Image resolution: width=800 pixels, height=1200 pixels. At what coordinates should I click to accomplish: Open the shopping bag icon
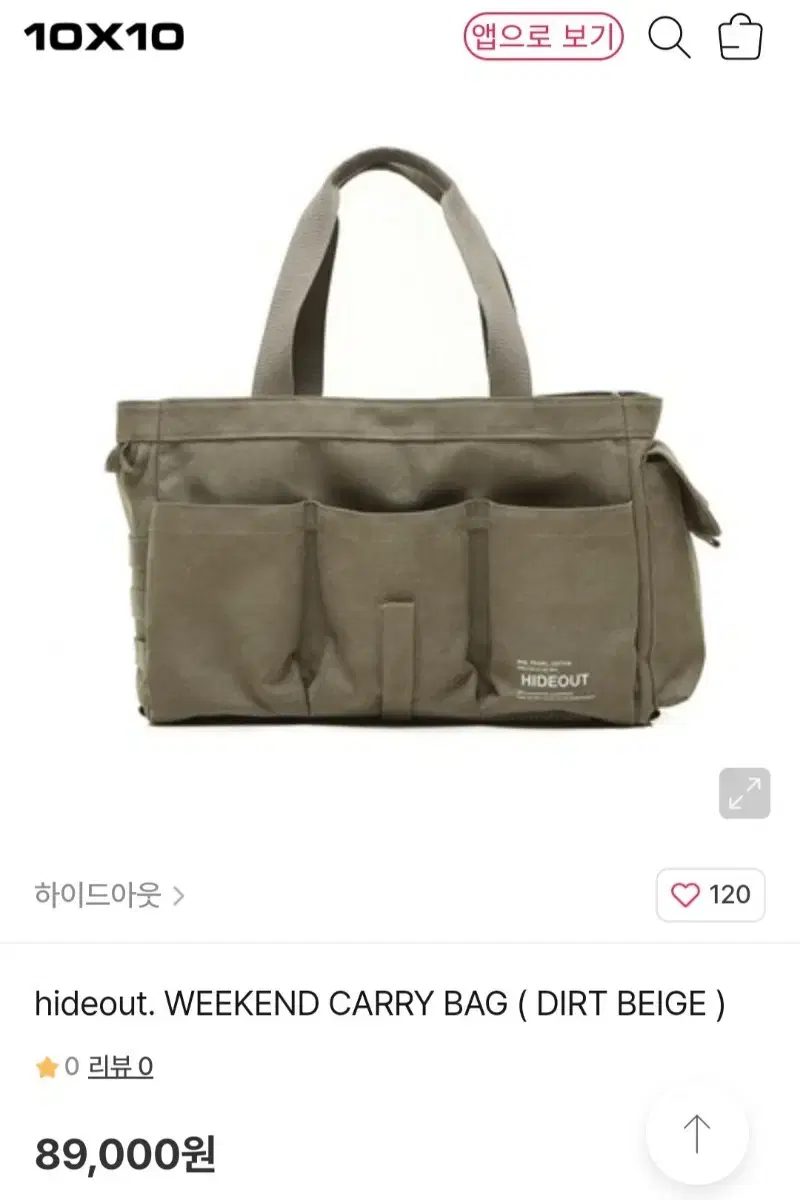click(x=737, y=38)
